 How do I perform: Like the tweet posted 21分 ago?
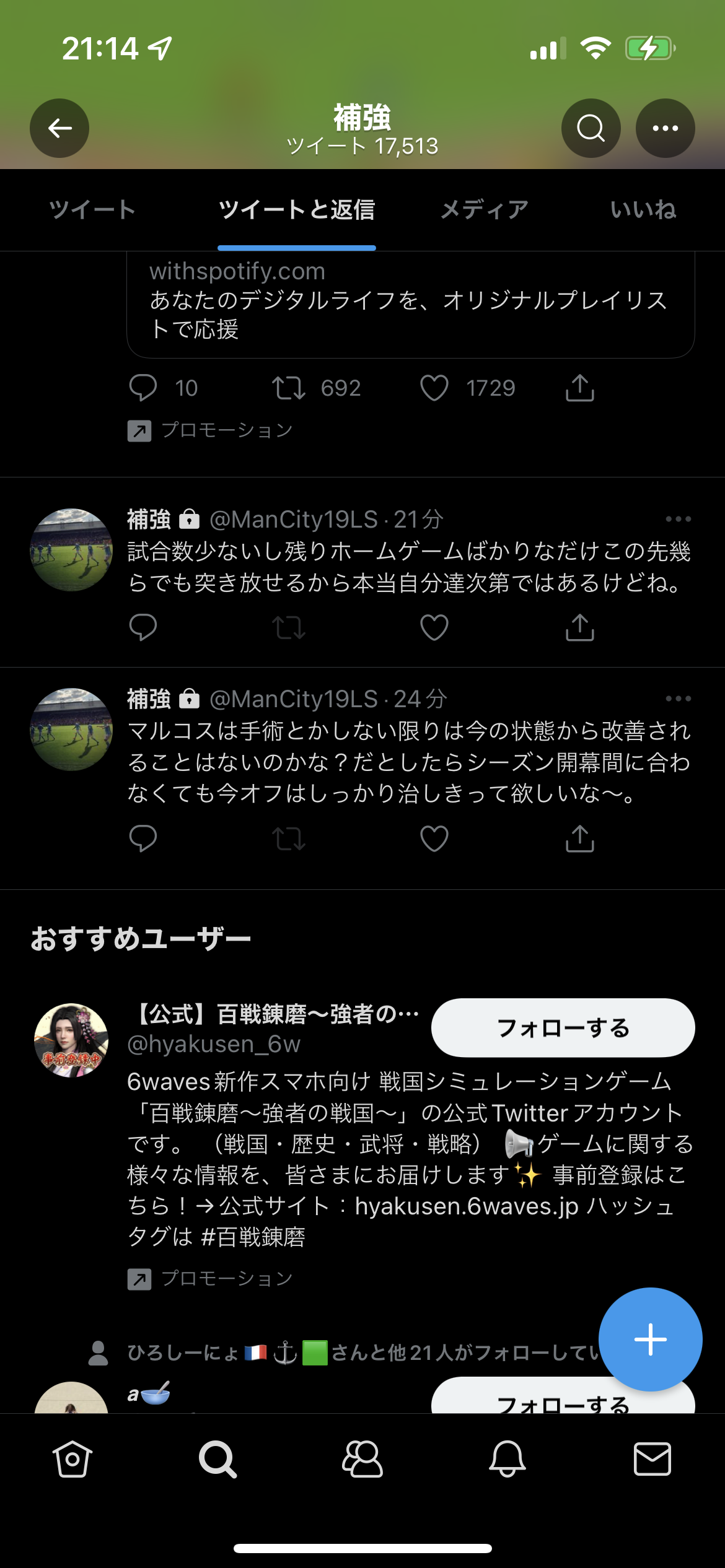(x=434, y=627)
